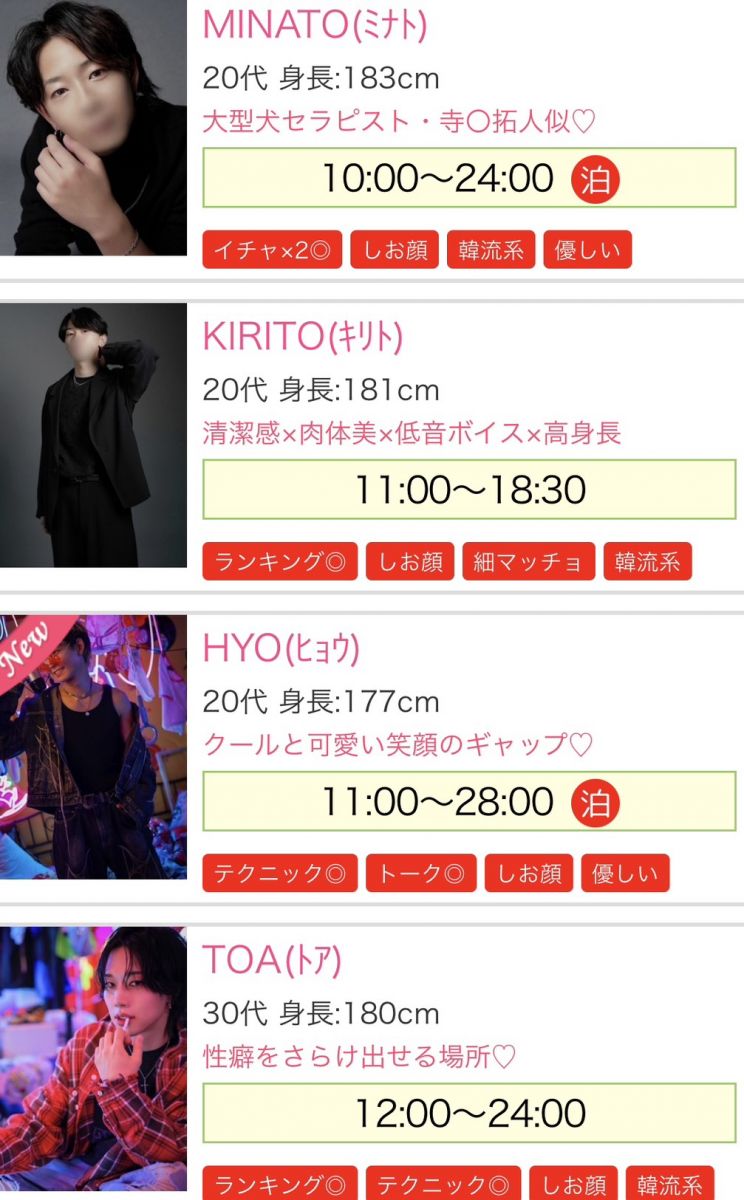Viewport: 744px width, 1200px height.
Task: Visit the TOA(トア) name link
Action: [x=272, y=960]
